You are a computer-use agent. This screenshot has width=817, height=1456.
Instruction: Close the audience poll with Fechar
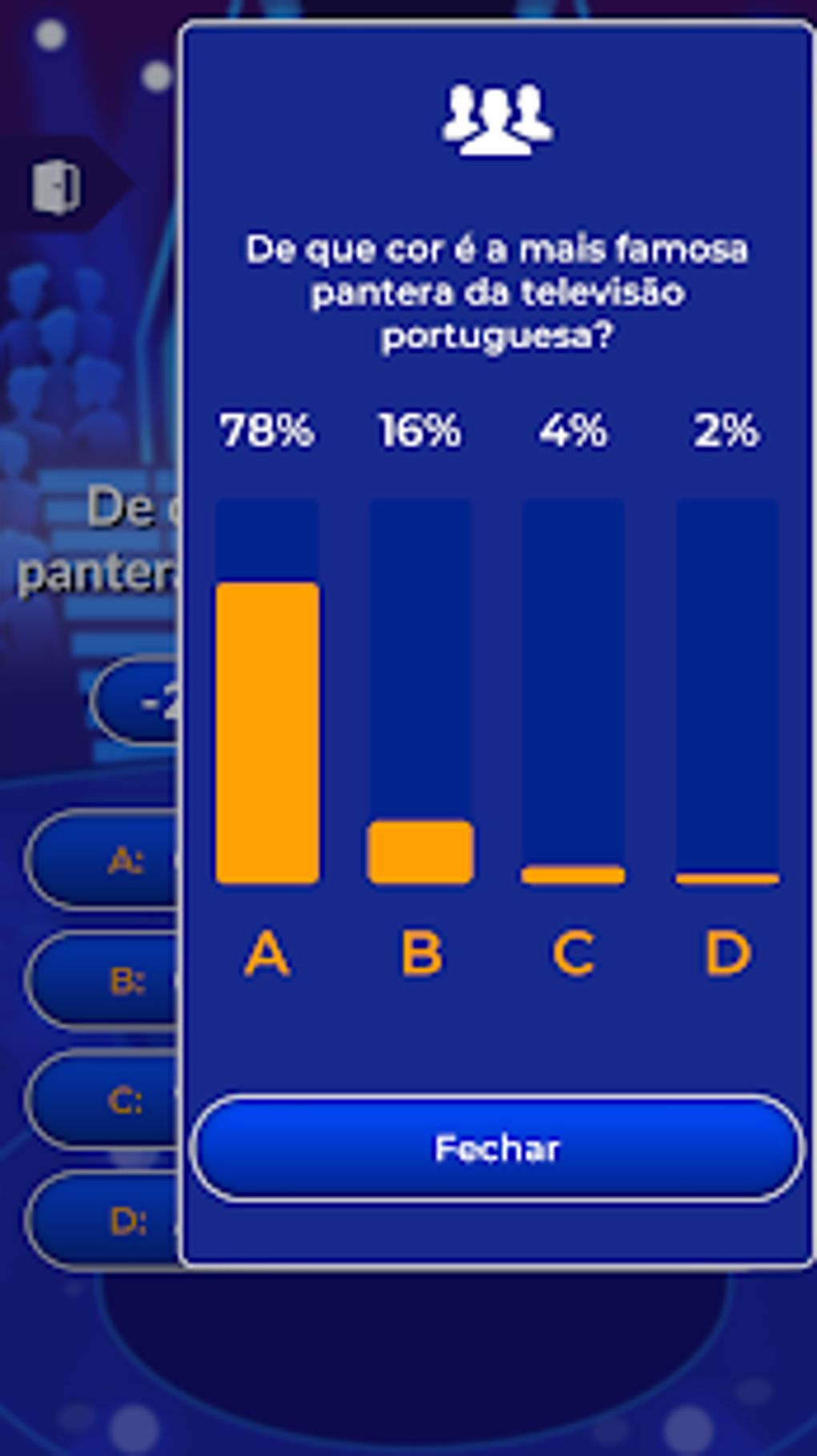497,1148
